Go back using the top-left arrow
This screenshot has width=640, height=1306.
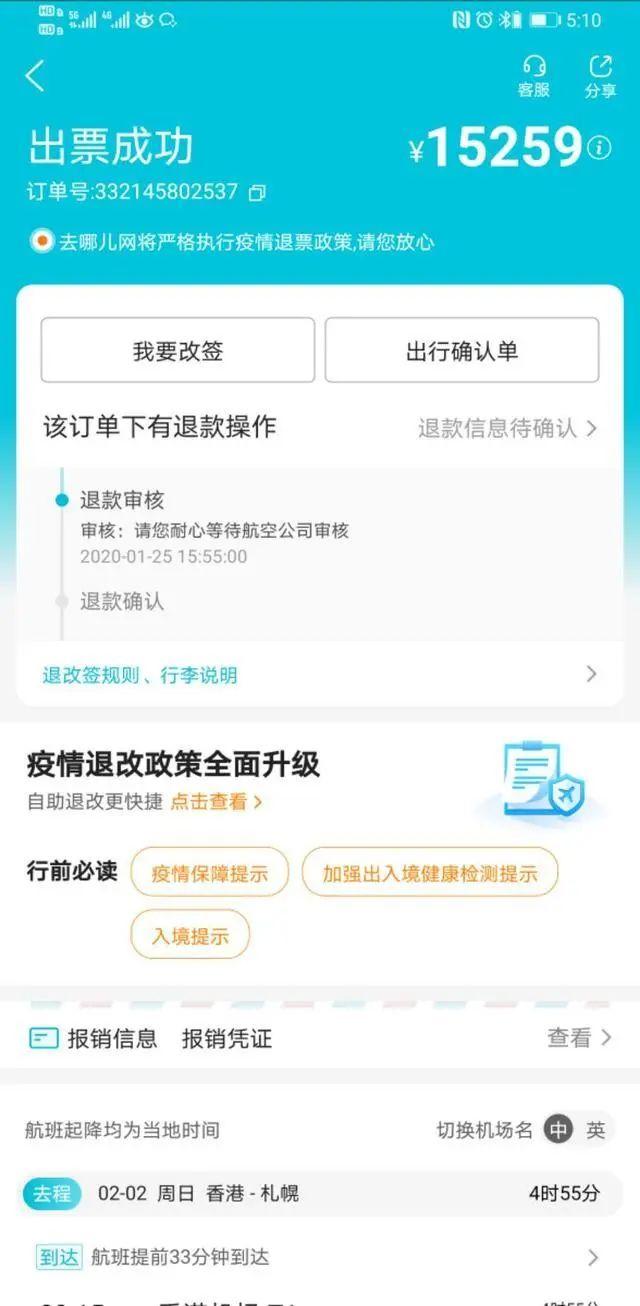click(x=36, y=76)
